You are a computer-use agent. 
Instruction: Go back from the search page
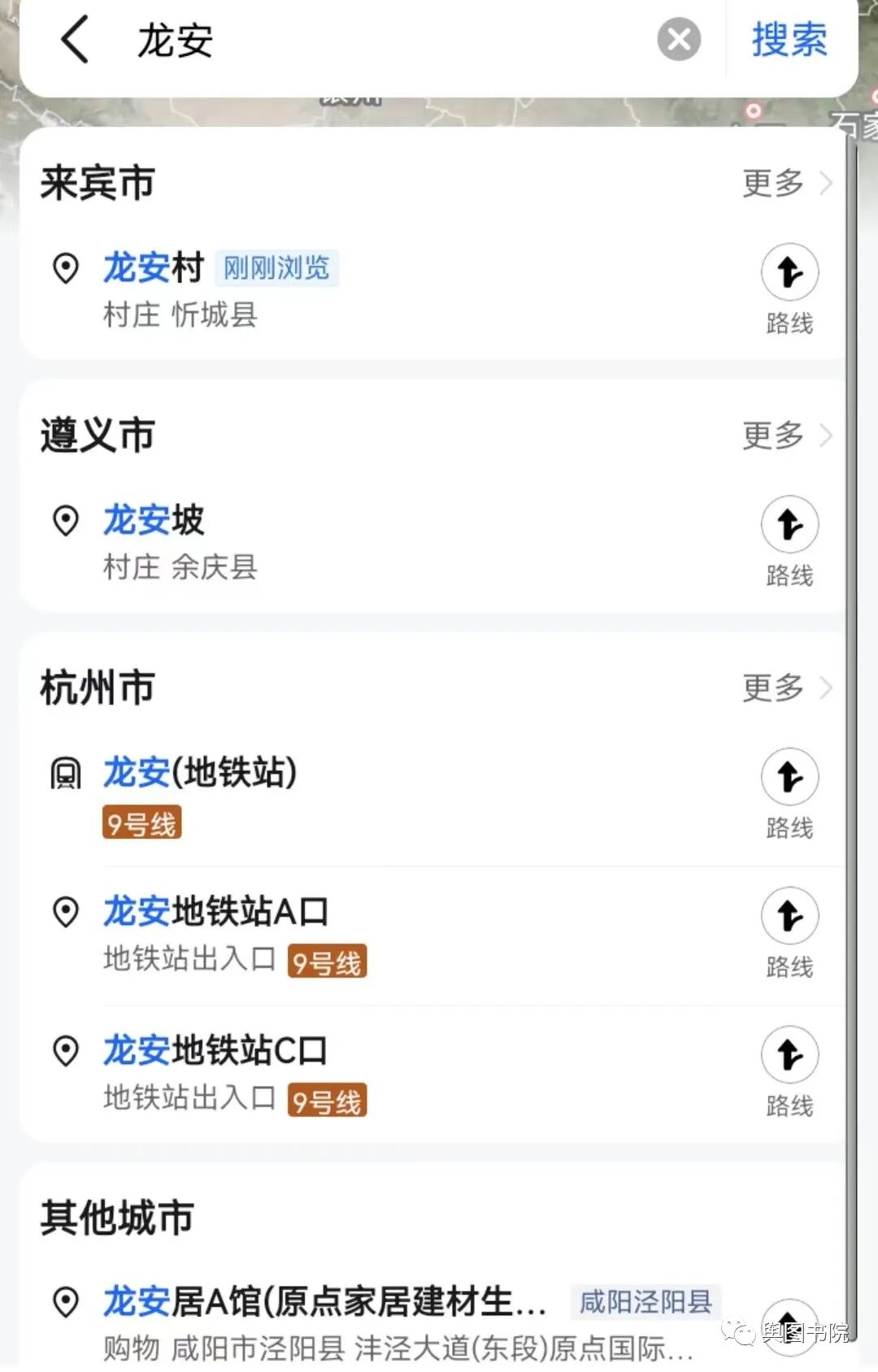75,40
